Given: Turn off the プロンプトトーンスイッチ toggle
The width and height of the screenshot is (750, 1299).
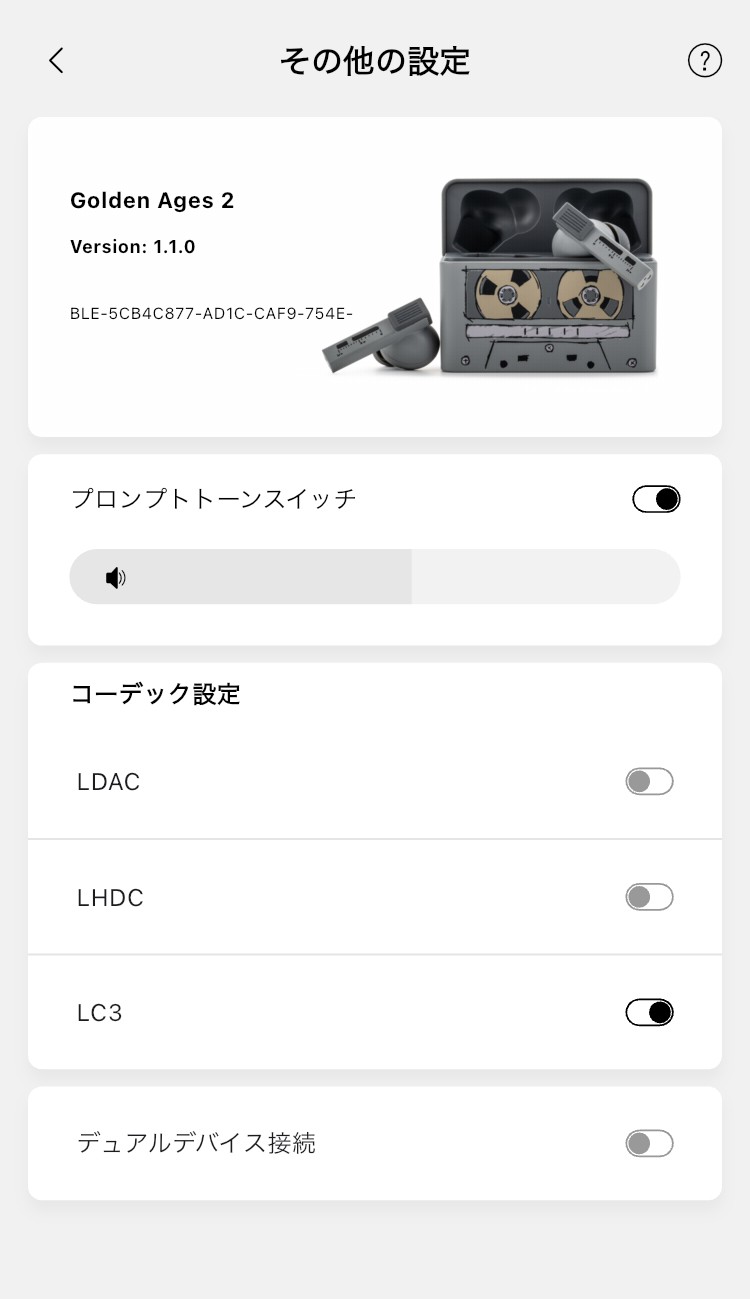Looking at the screenshot, I should 656,499.
